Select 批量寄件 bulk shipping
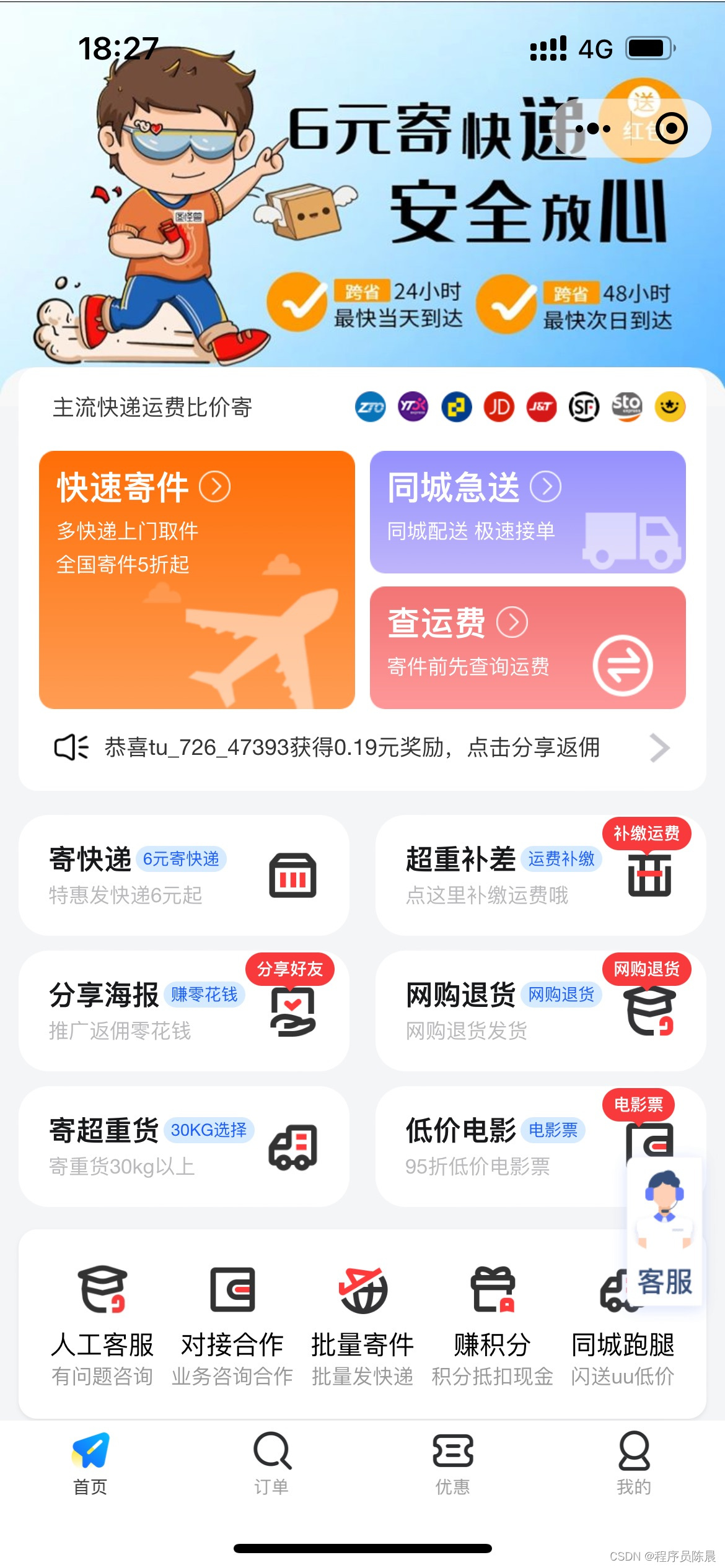This screenshot has width=725, height=1568. [x=362, y=1324]
